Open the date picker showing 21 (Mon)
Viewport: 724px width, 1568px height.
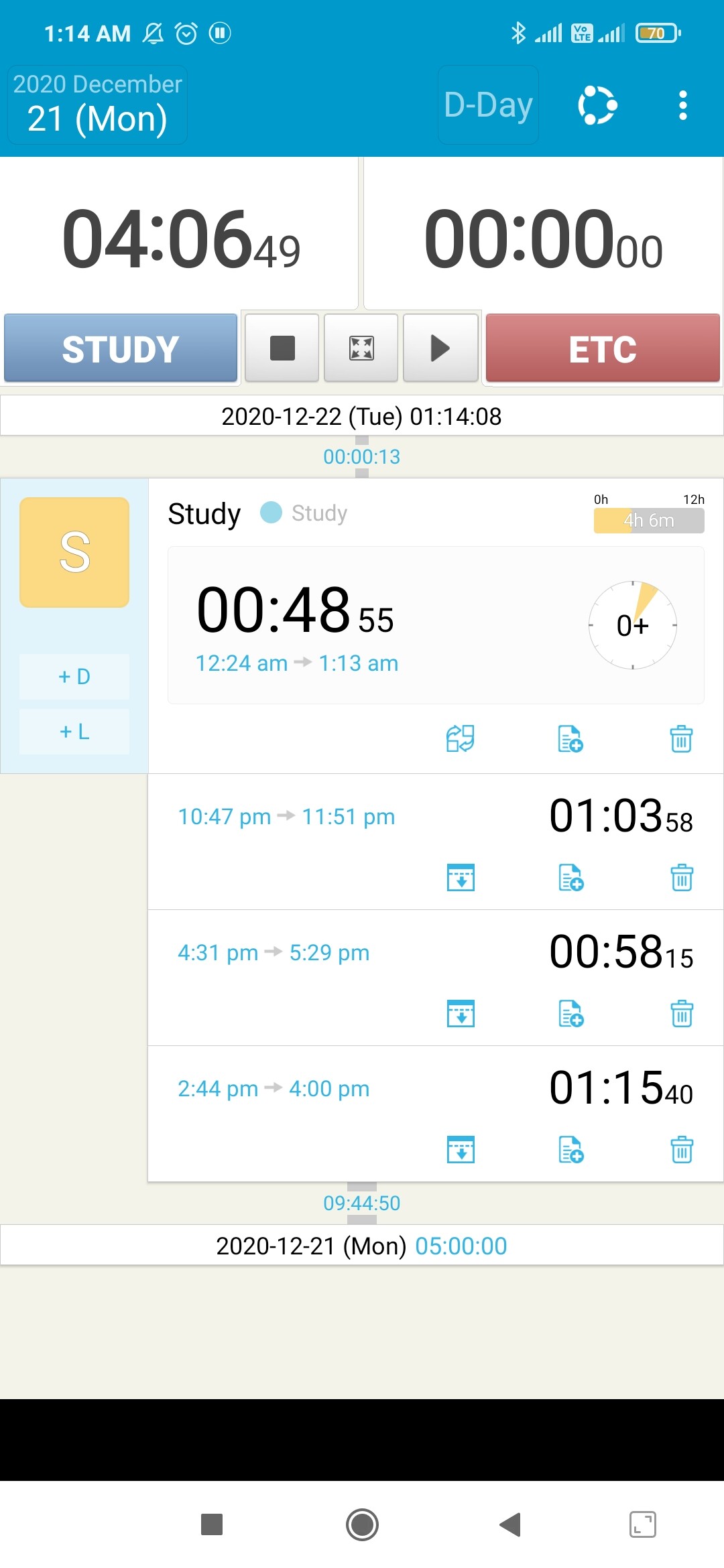point(97,105)
